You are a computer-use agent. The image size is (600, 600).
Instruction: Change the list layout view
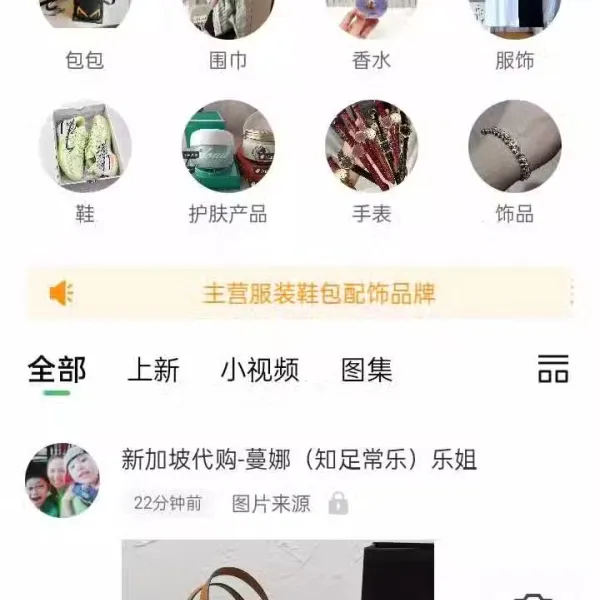click(x=553, y=369)
